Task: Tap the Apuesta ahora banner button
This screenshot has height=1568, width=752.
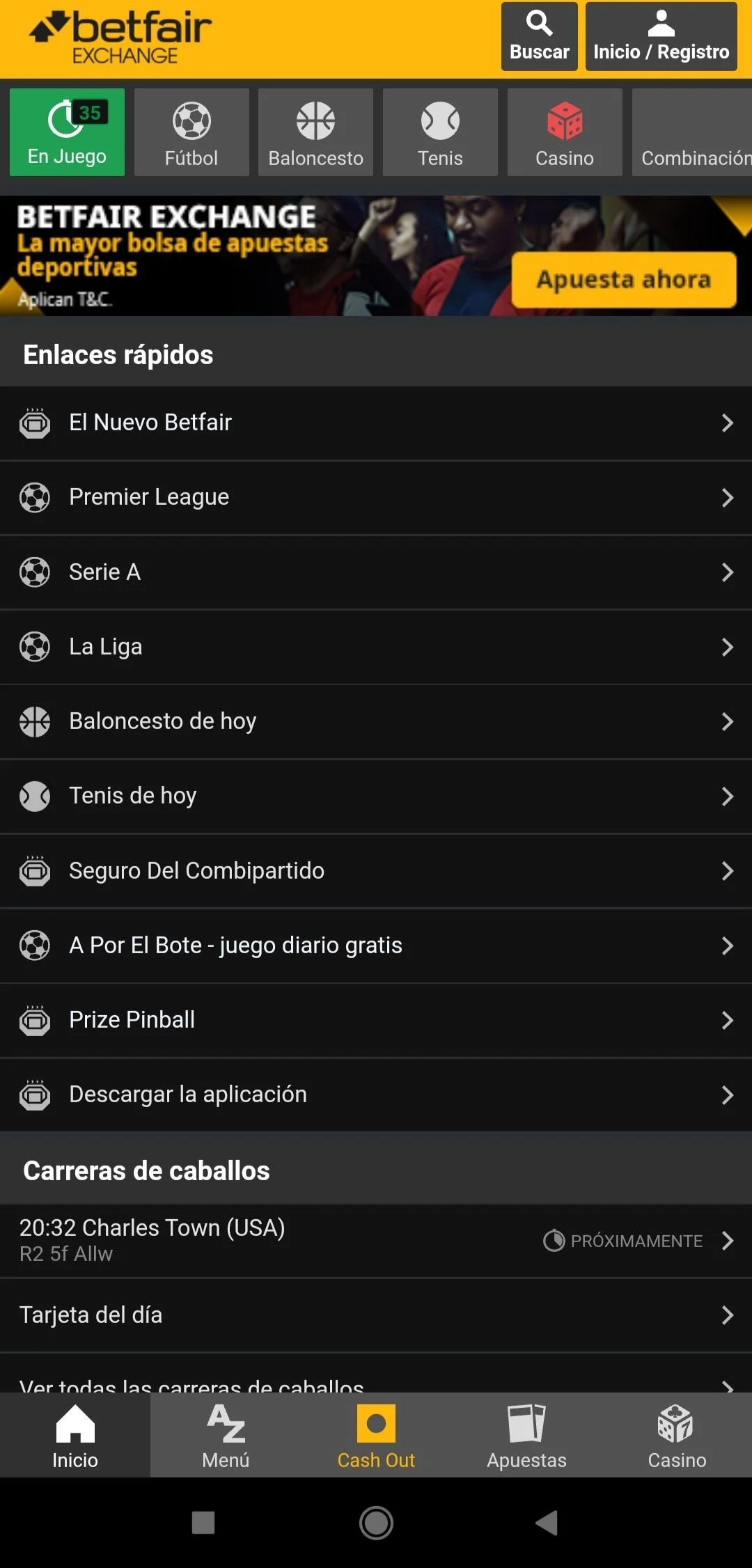Action: click(623, 279)
